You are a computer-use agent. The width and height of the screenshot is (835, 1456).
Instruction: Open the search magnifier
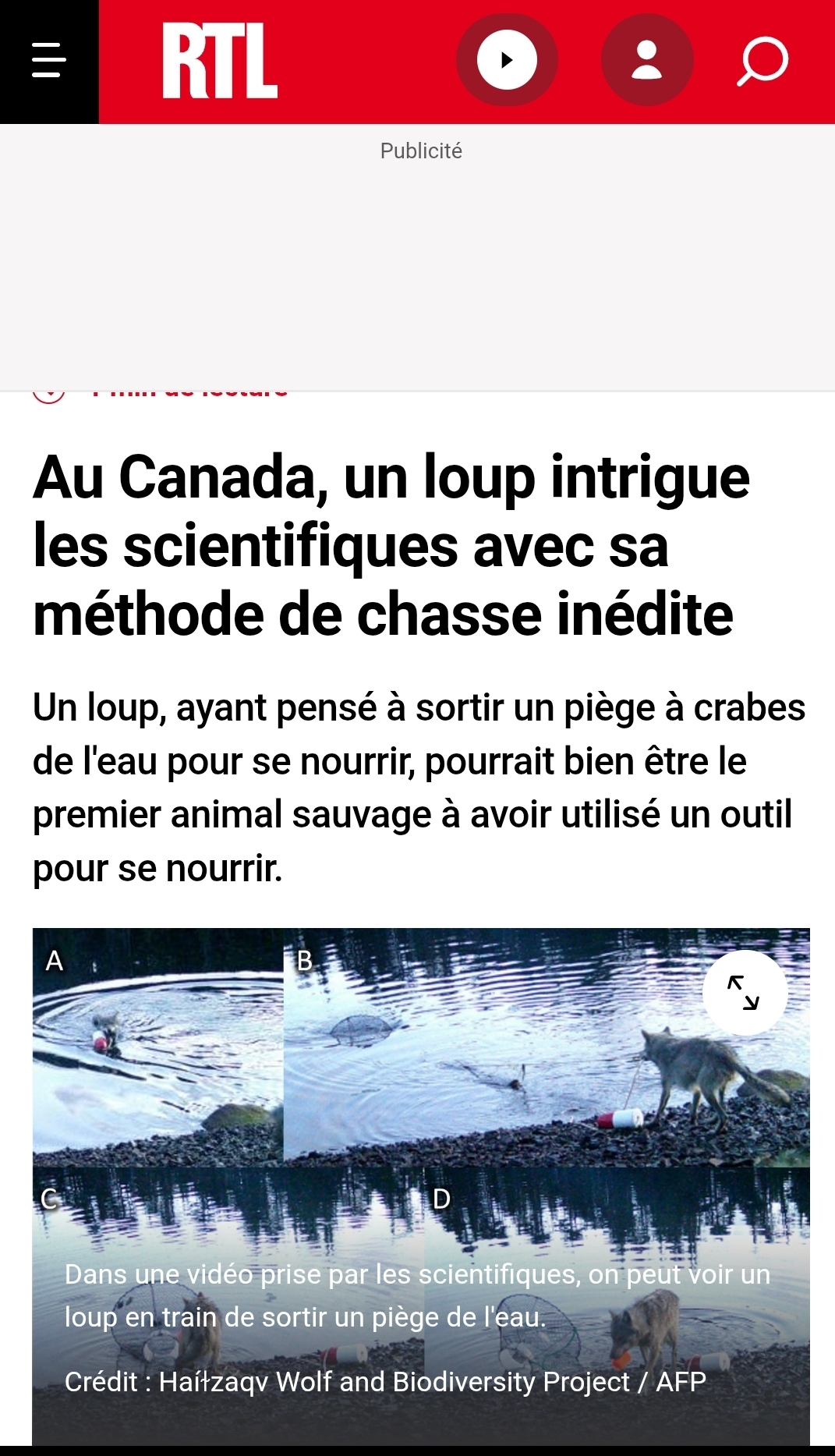click(x=762, y=61)
